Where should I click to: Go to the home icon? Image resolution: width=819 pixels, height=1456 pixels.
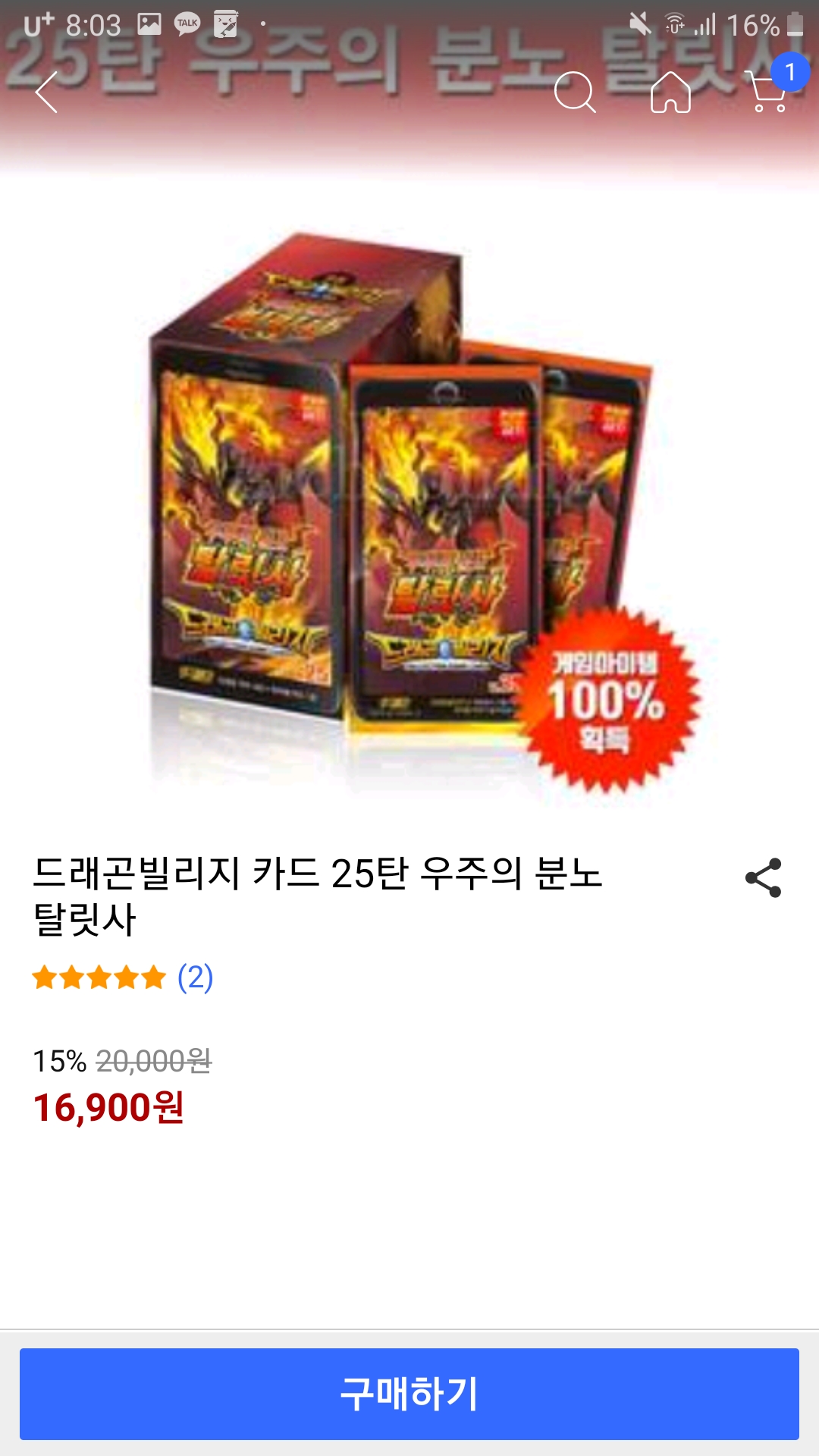point(671,93)
